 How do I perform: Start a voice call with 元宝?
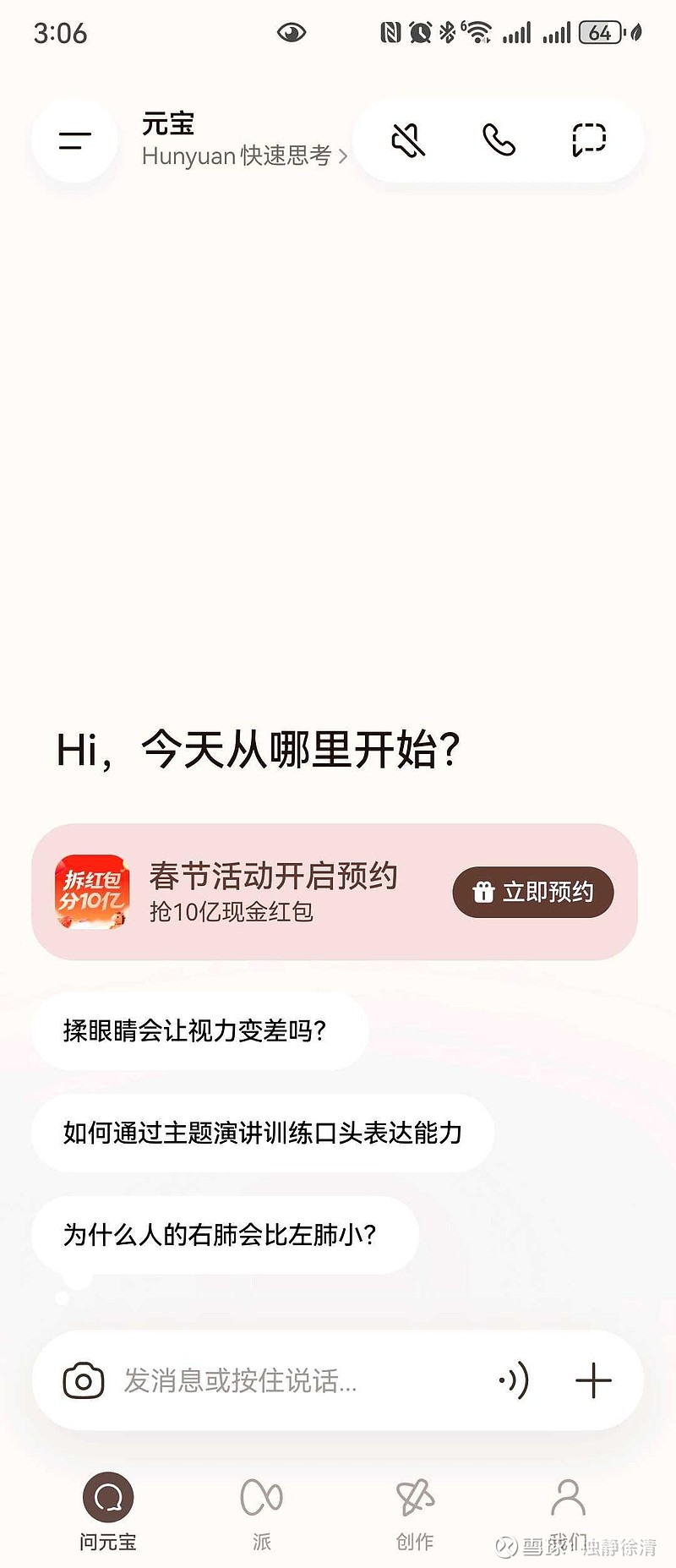point(499,140)
